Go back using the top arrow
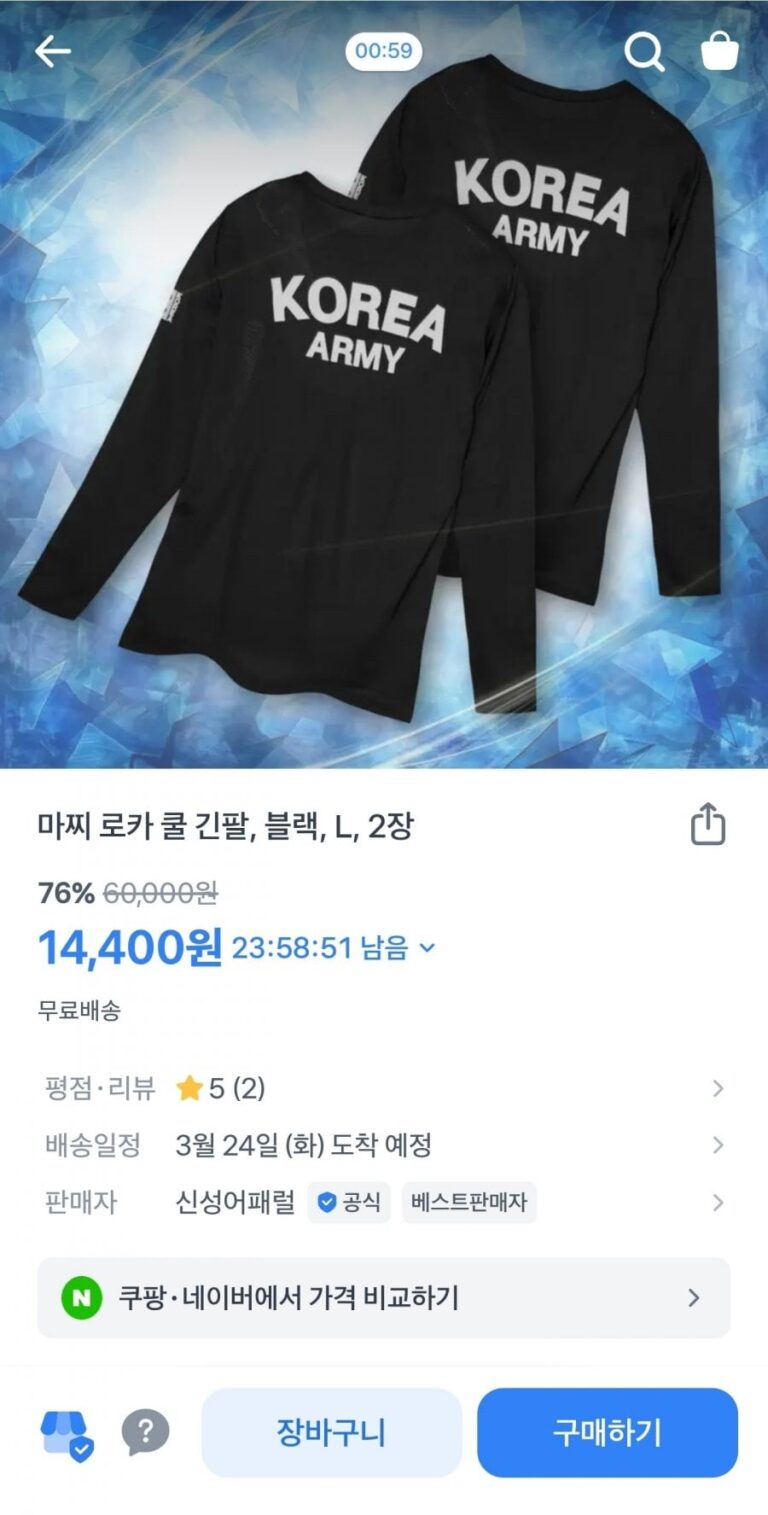This screenshot has width=768, height=1515. [x=52, y=52]
